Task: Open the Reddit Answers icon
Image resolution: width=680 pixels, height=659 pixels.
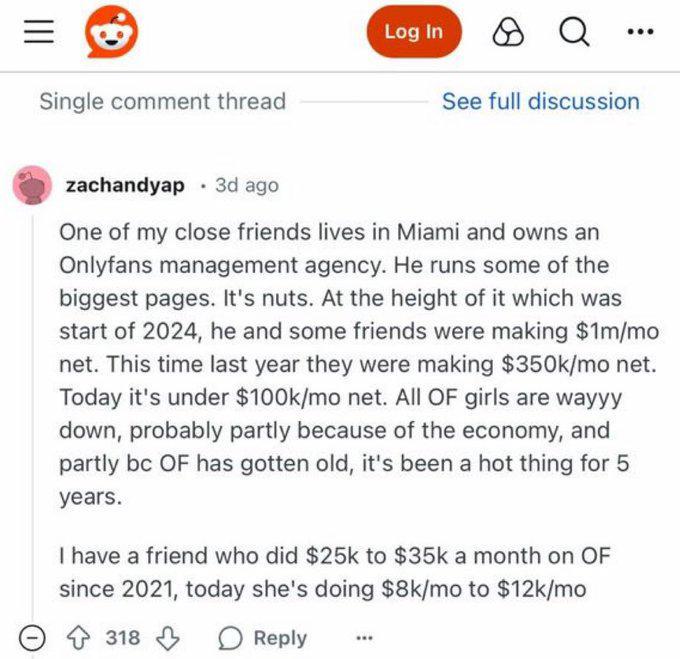Action: (x=507, y=33)
